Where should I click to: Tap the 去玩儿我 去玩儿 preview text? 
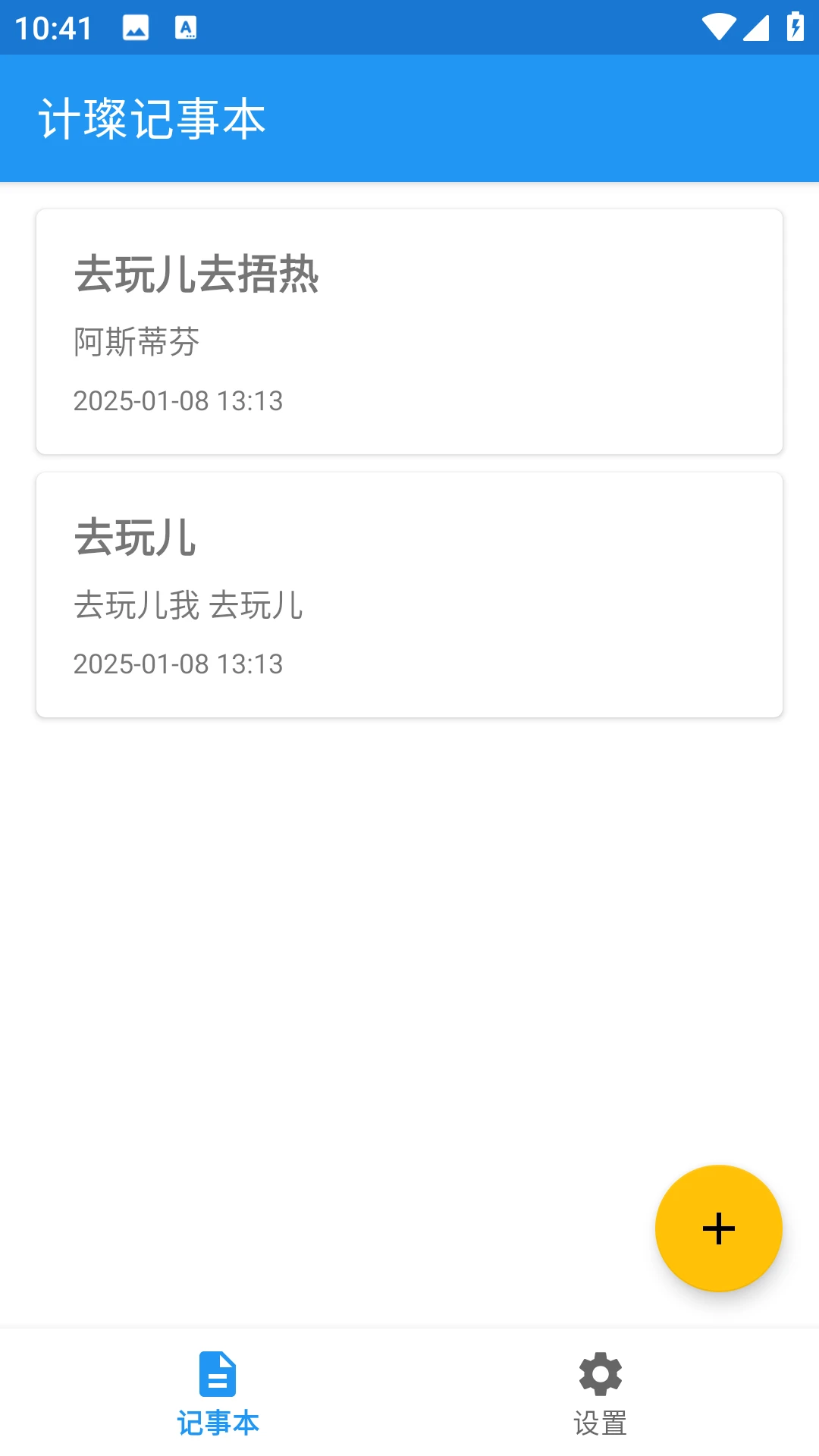pyautogui.click(x=189, y=606)
